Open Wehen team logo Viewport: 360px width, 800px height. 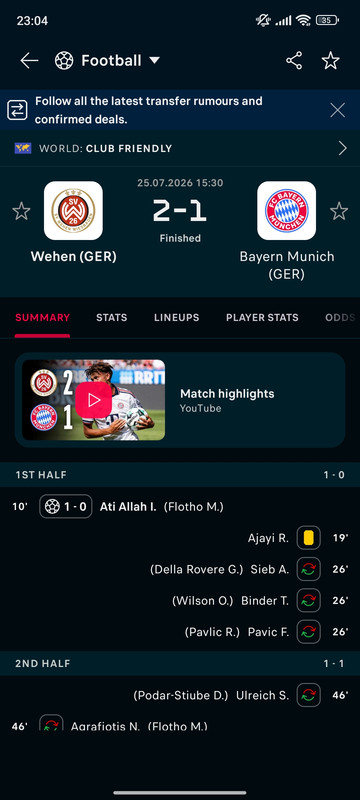pyautogui.click(x=73, y=211)
